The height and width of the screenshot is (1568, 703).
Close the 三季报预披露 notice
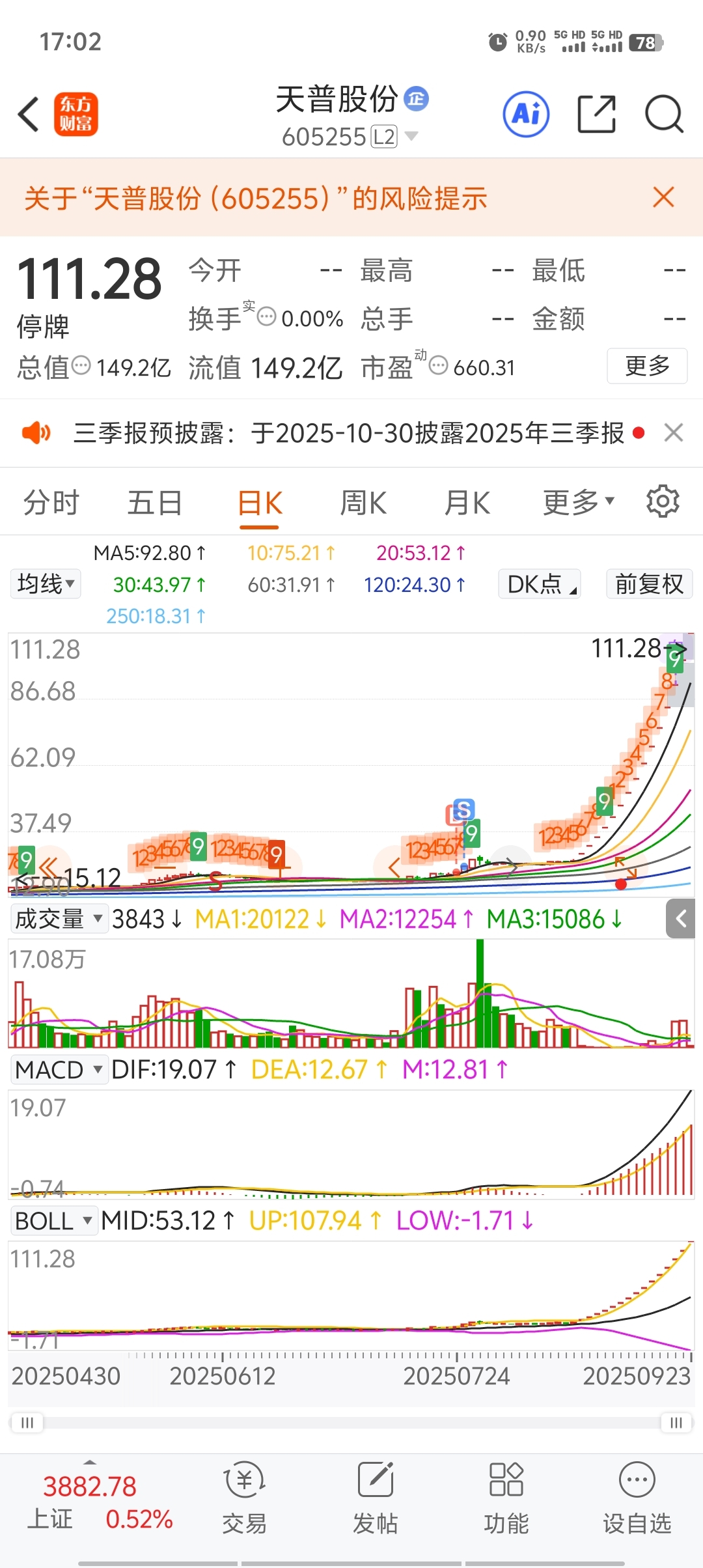pyautogui.click(x=674, y=432)
